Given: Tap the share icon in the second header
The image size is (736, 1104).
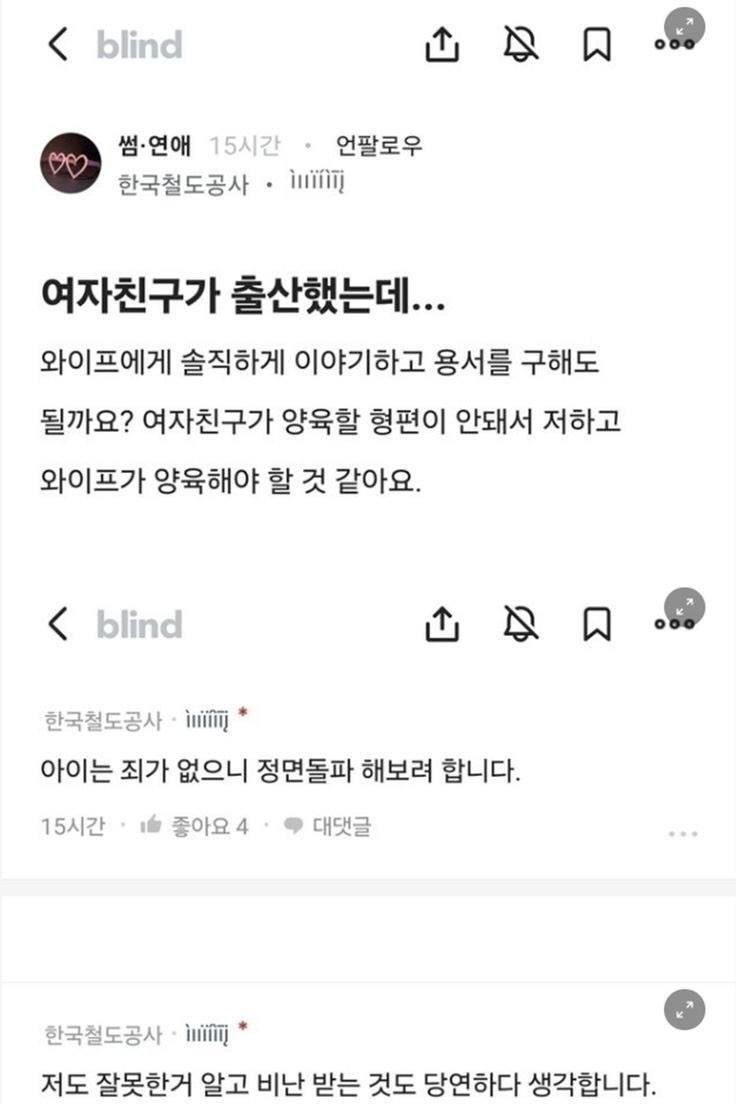Looking at the screenshot, I should (445, 624).
